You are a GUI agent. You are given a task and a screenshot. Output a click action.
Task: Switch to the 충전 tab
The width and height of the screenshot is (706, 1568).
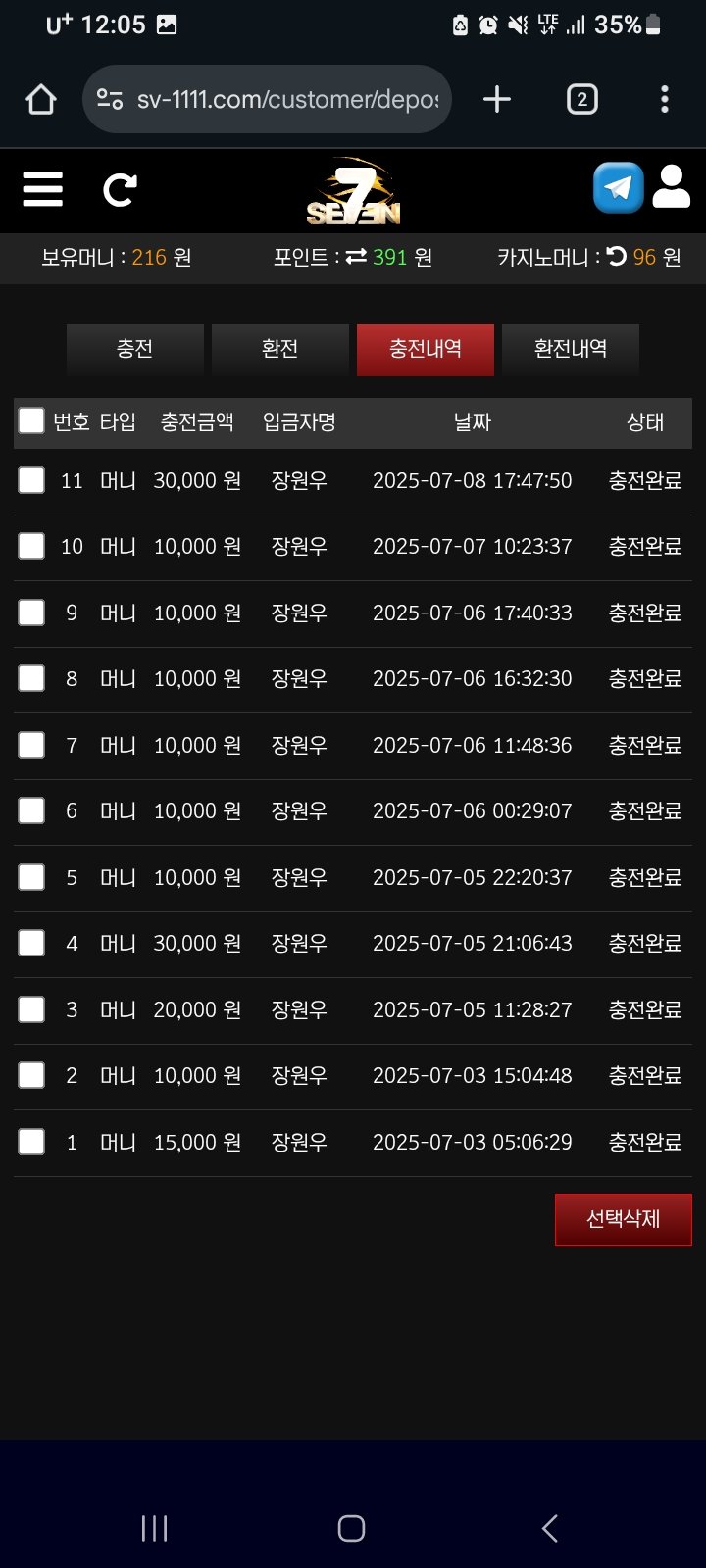[x=135, y=349]
